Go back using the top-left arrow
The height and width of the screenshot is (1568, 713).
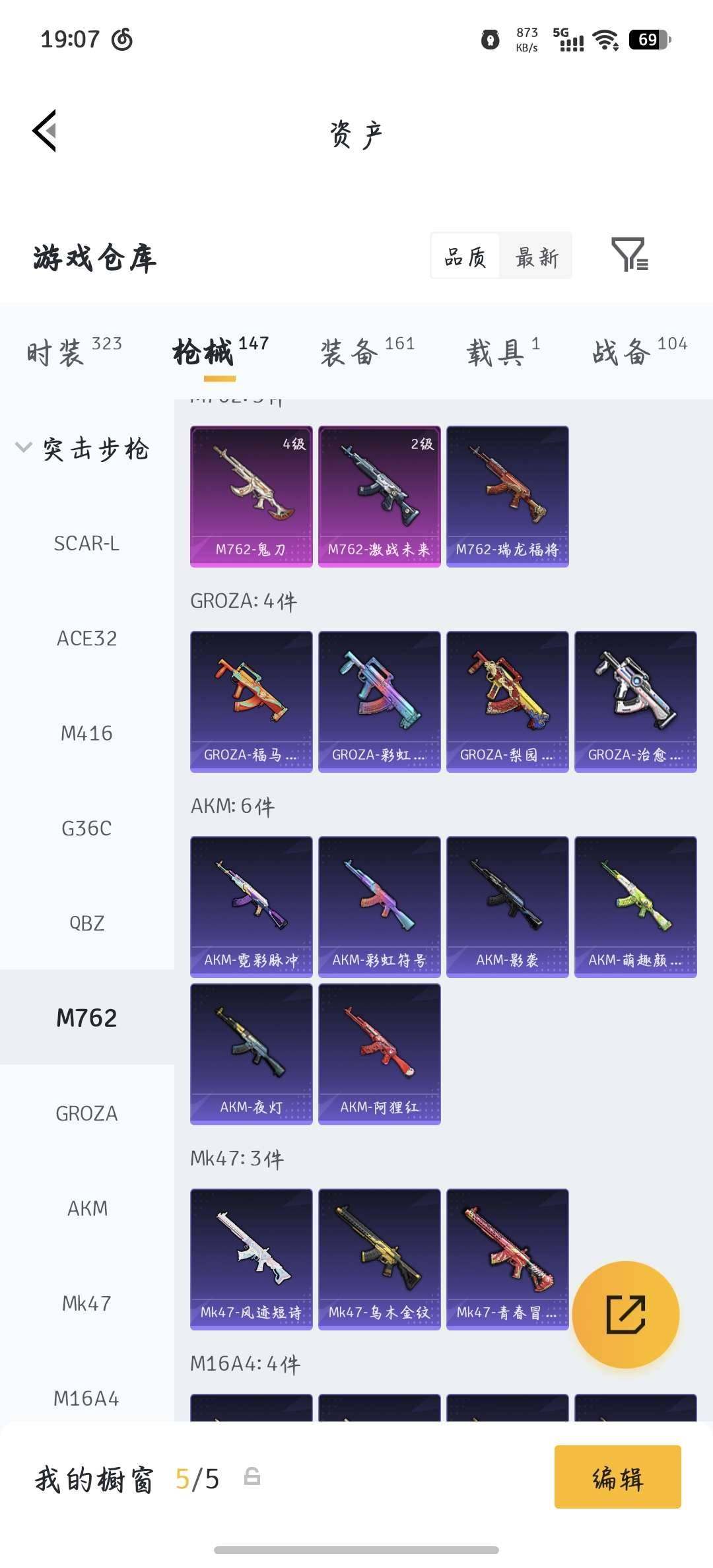[45, 131]
